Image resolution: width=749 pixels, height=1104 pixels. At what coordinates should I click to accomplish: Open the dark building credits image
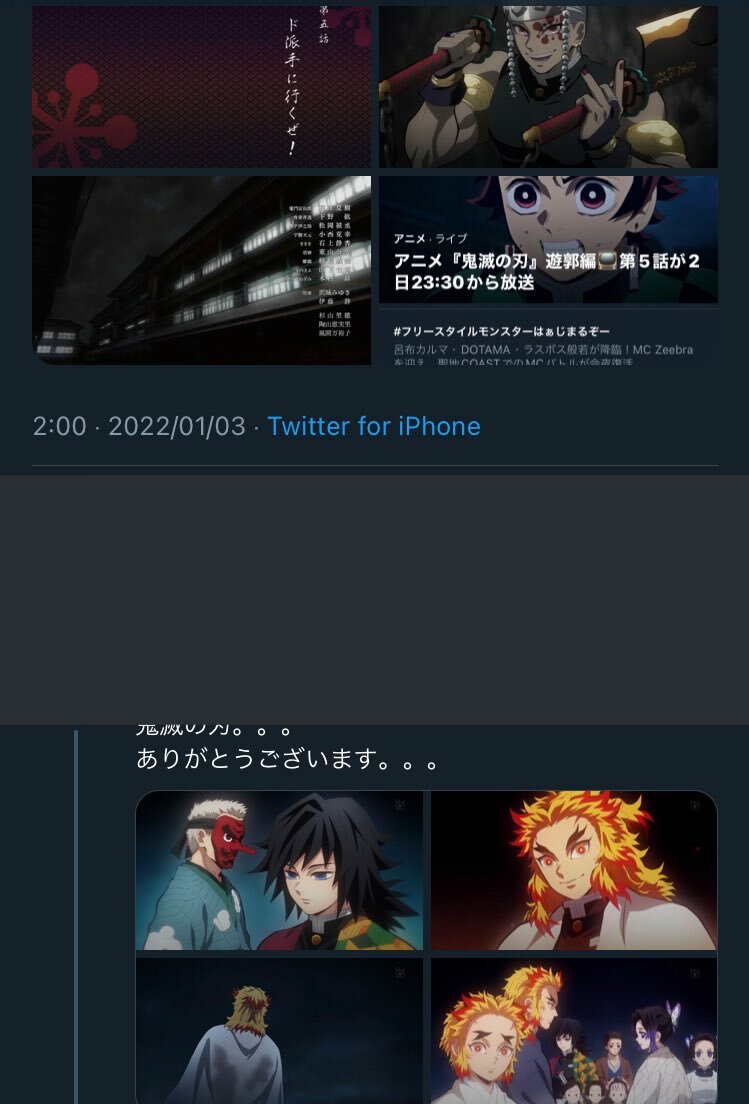(201, 270)
